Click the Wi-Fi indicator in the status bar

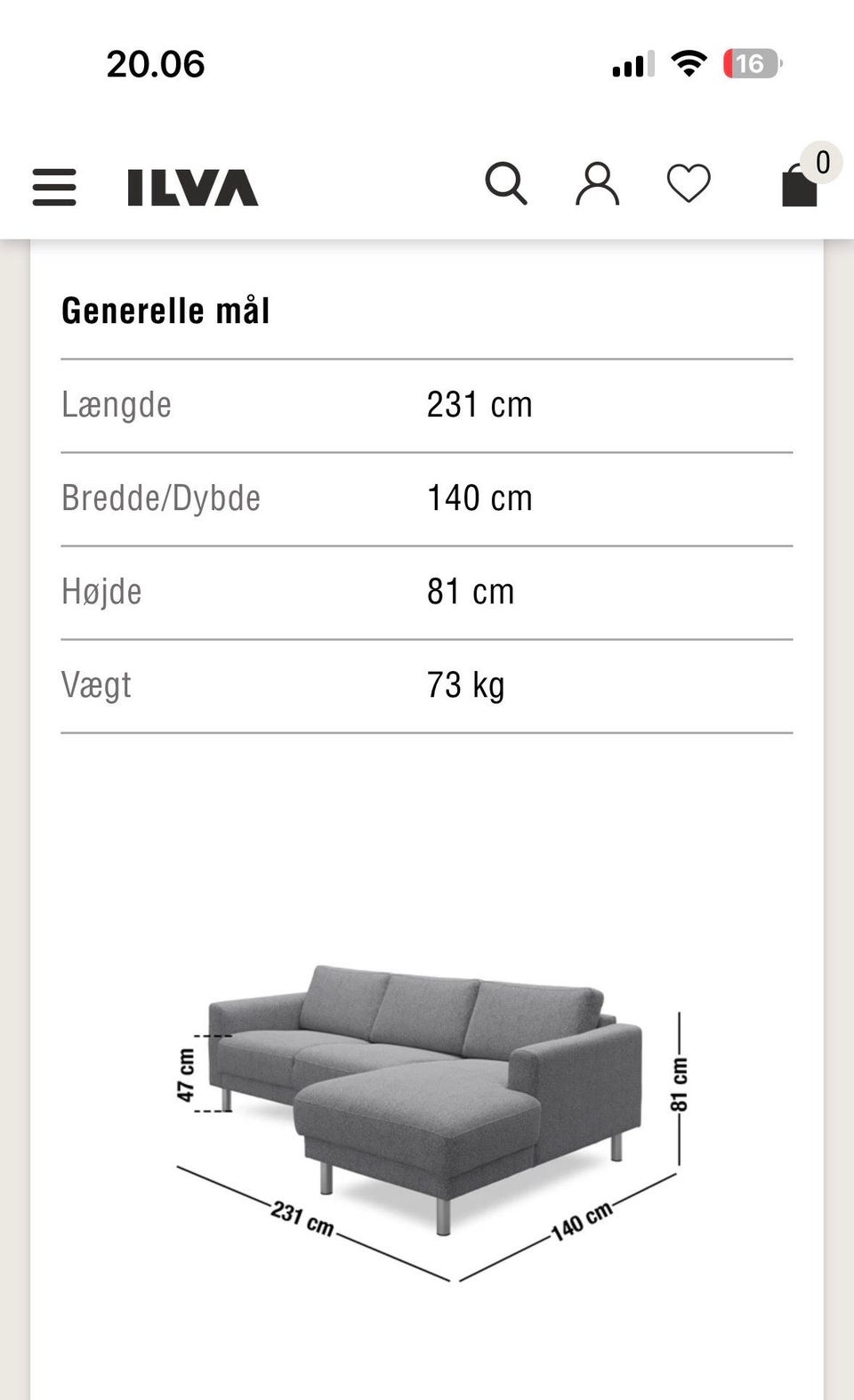tap(688, 62)
